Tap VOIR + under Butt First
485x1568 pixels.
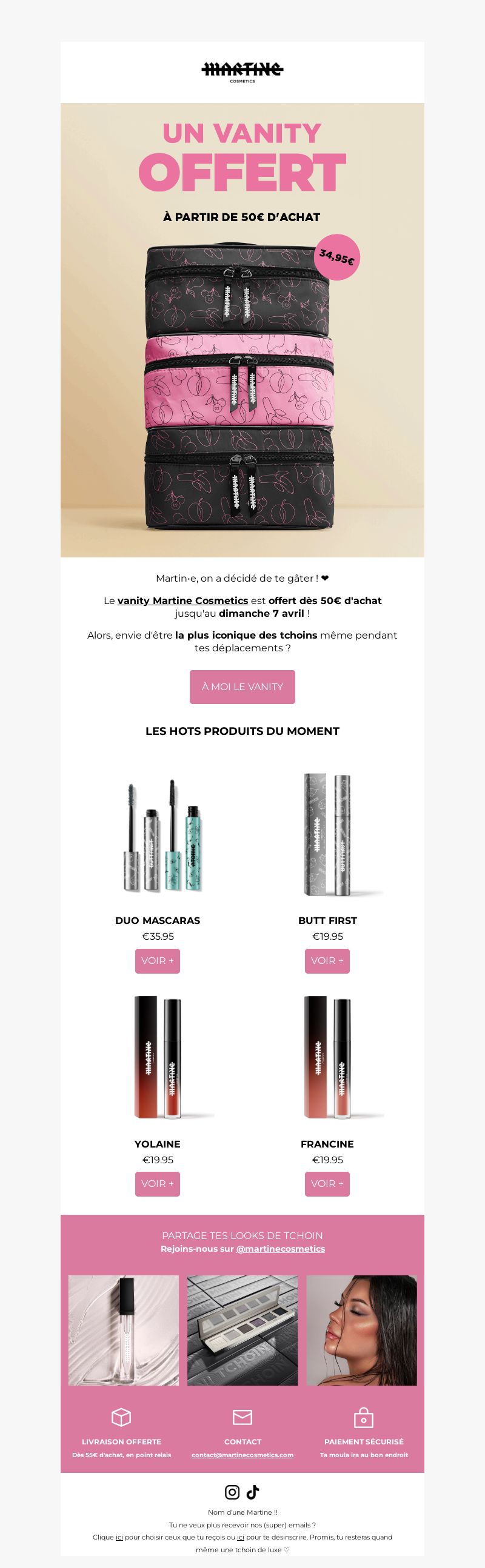click(327, 960)
